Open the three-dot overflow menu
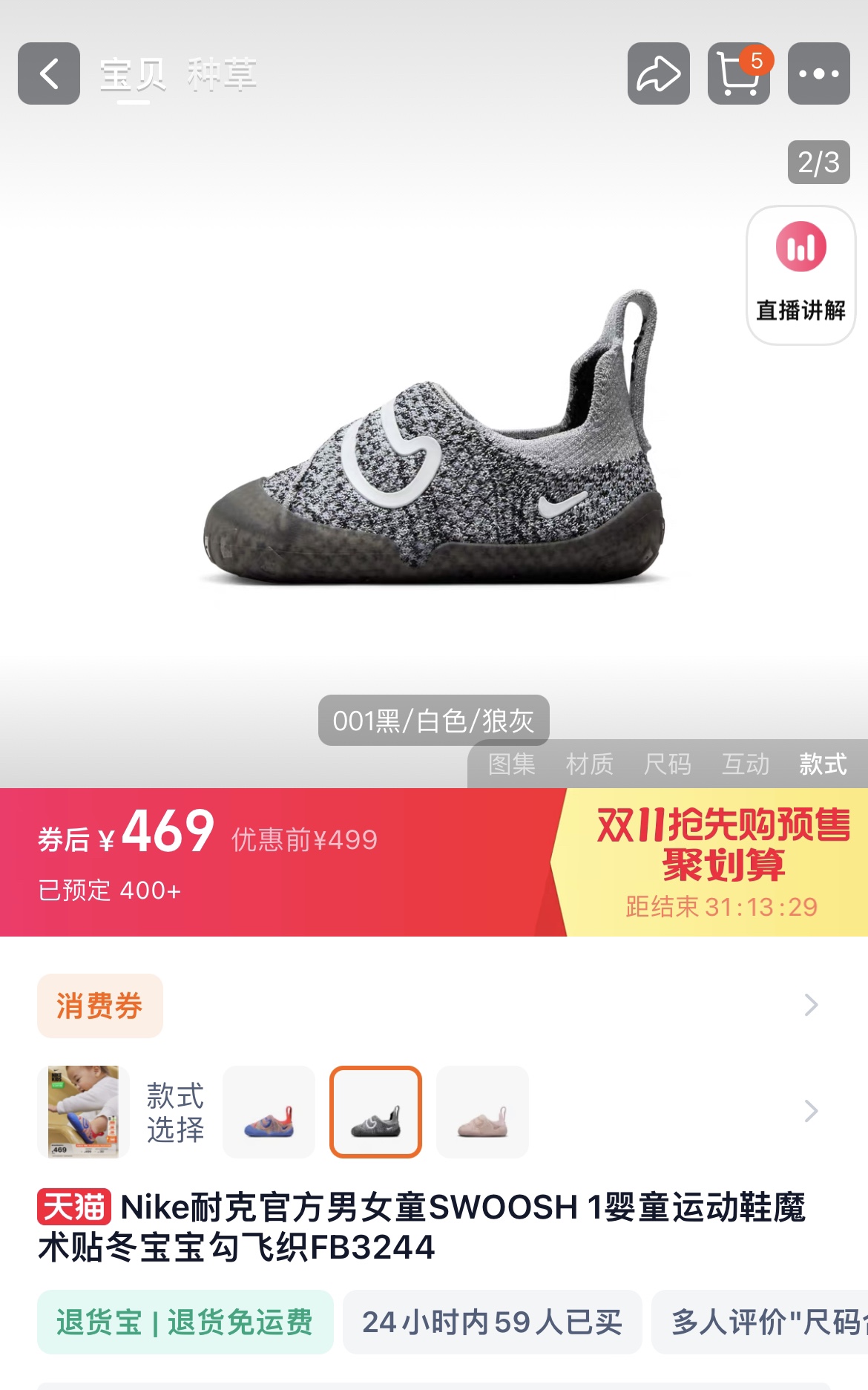Viewport: 868px width, 1390px height. pyautogui.click(x=818, y=73)
